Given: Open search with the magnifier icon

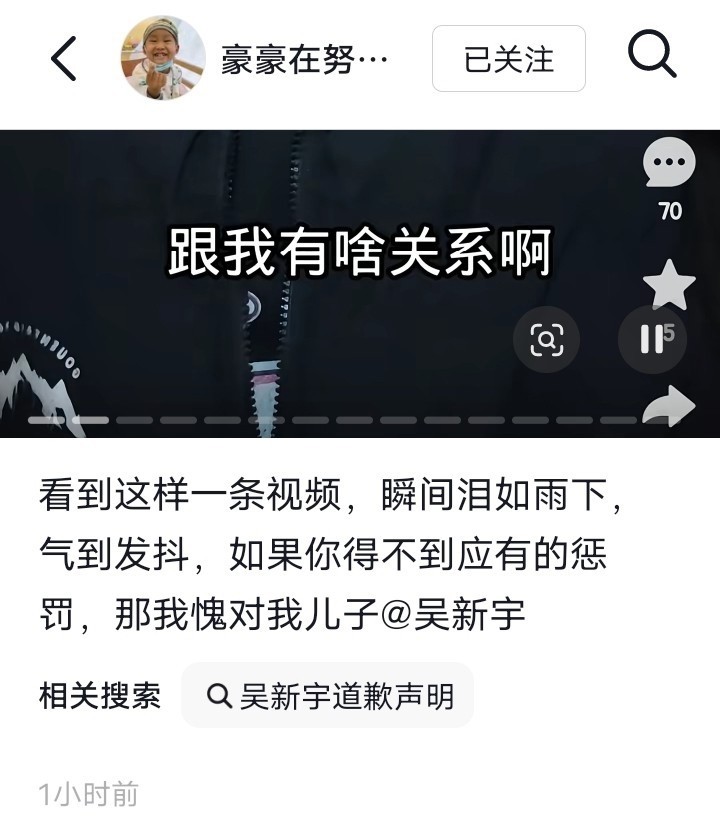Looking at the screenshot, I should (x=652, y=57).
